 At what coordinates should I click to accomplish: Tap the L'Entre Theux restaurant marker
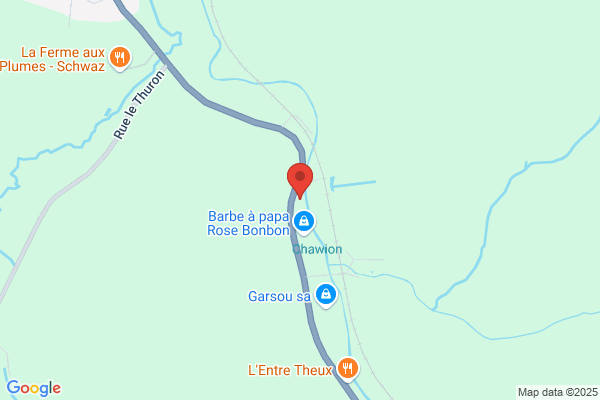[x=347, y=368]
